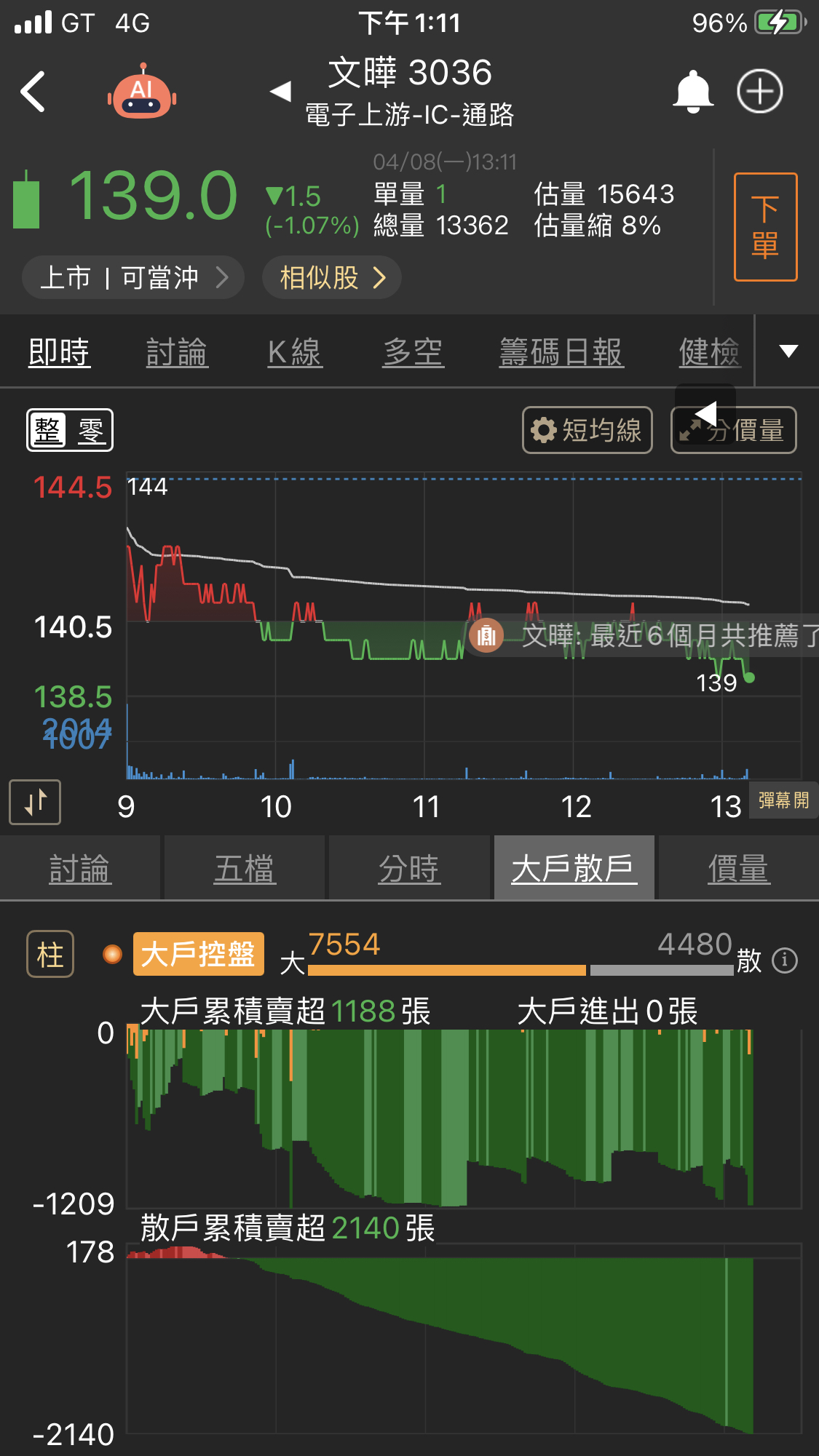Open the 多空 tab
Image resolution: width=819 pixels, height=1456 pixels.
413,353
